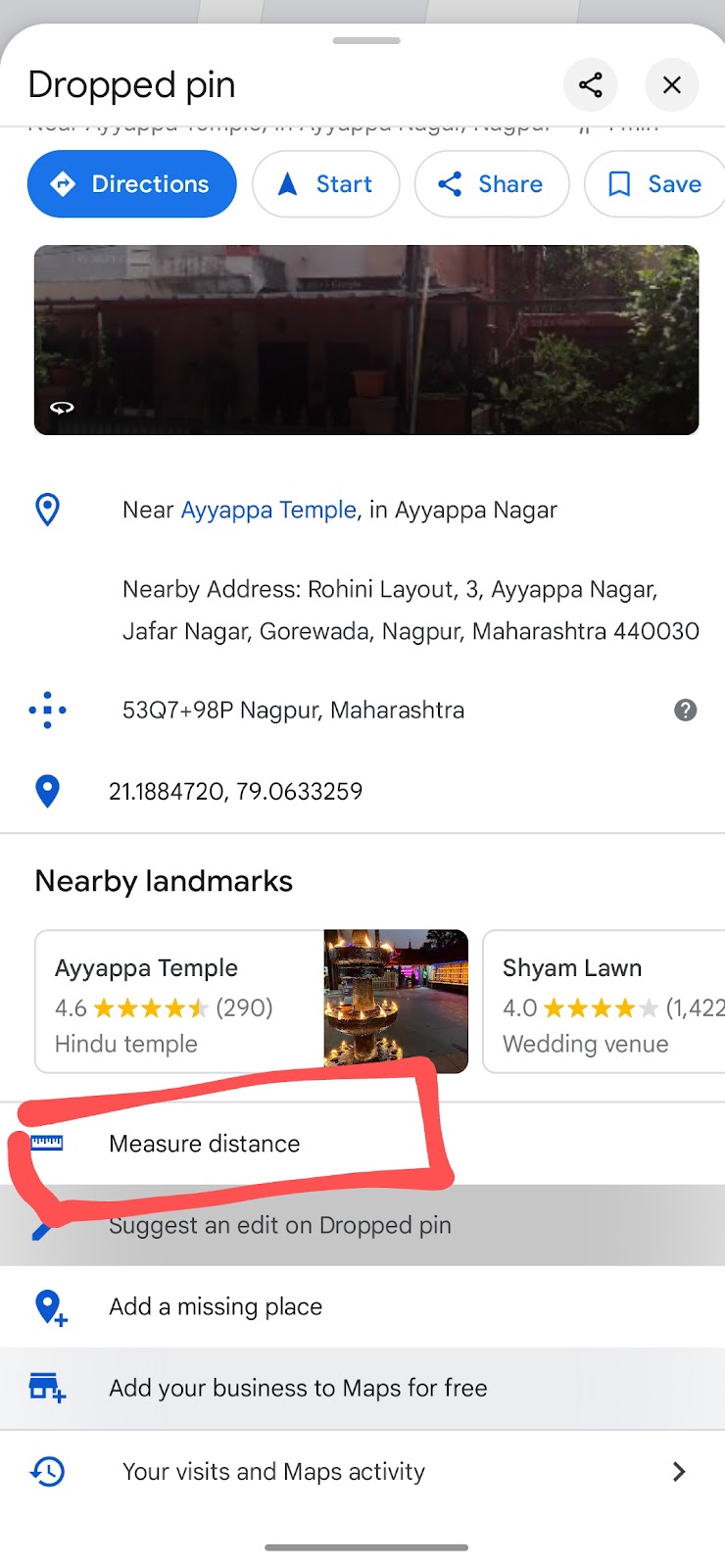Screen dimensions: 725x1568
Task: Open the Shyam Lawn landmark card
Action: (x=604, y=1002)
